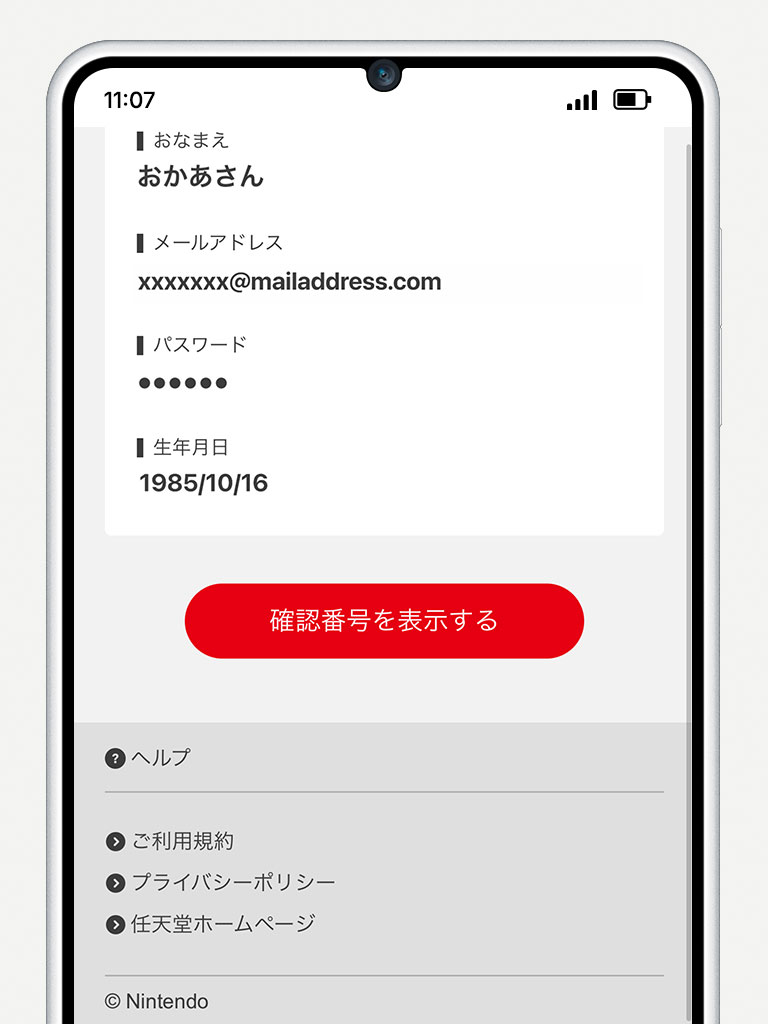The height and width of the screenshot is (1024, 768).
Task: Go to 任天堂ホームページ
Action: [x=222, y=924]
